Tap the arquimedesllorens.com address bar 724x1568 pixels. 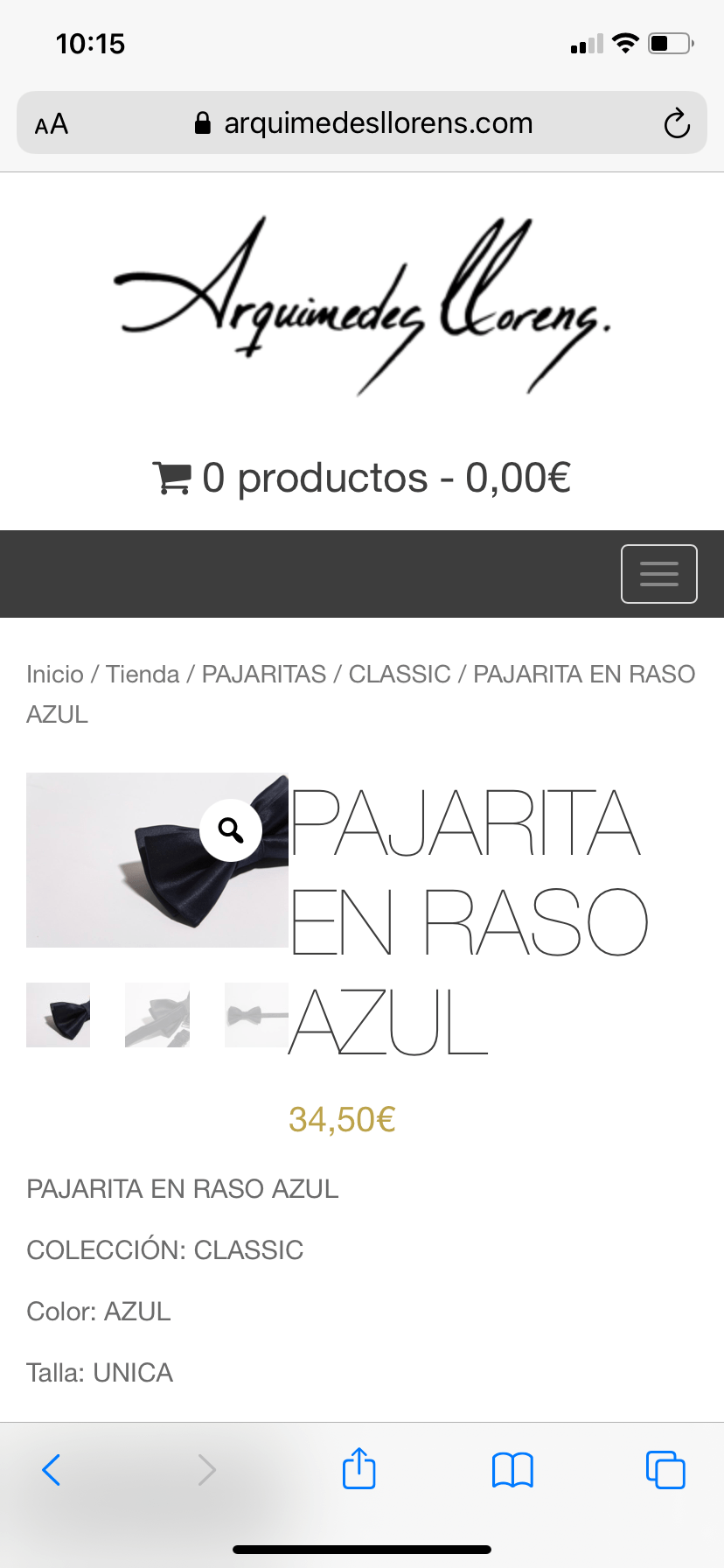pos(362,122)
